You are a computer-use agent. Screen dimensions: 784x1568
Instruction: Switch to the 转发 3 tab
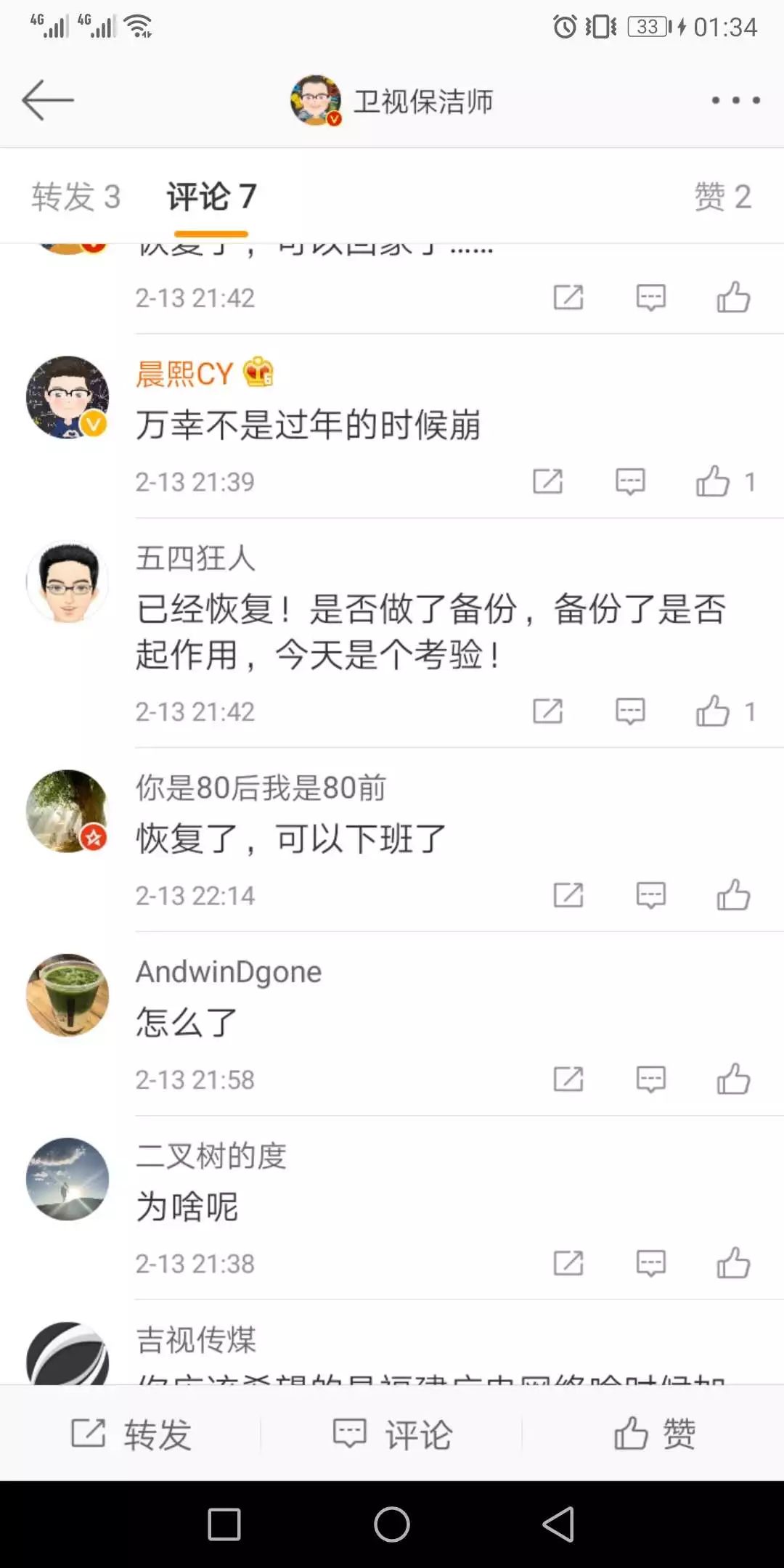(76, 196)
